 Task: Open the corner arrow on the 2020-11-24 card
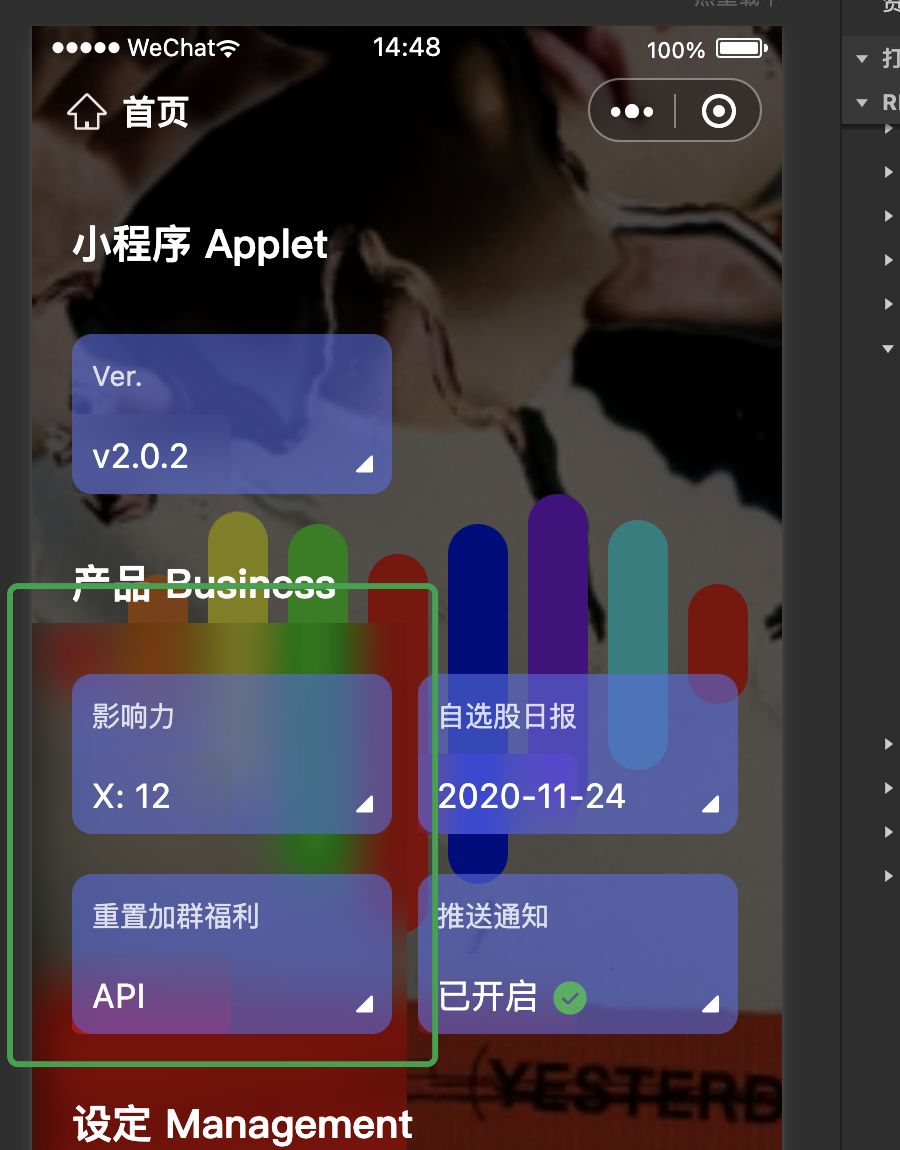712,803
